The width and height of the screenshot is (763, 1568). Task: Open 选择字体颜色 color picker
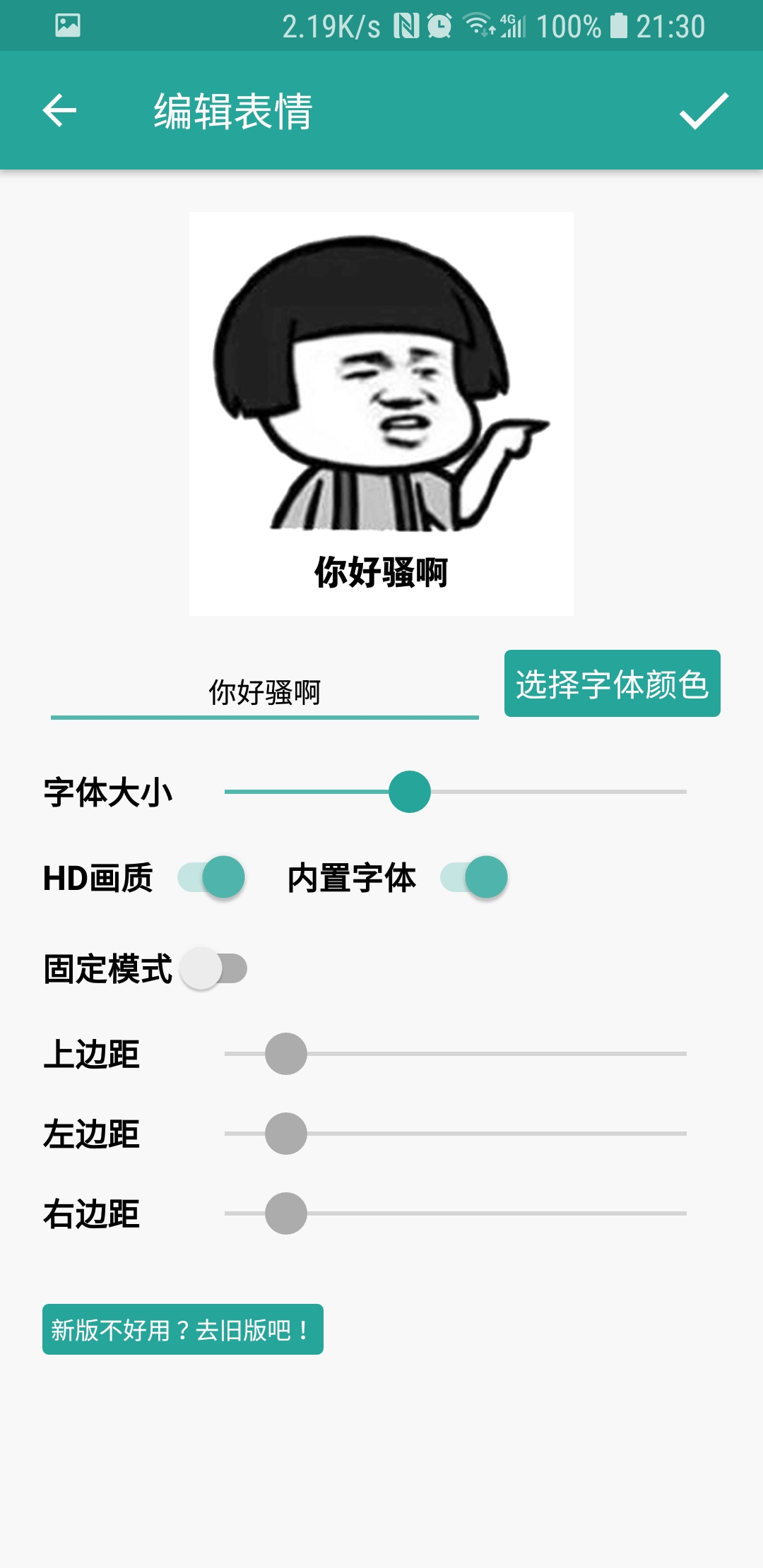click(612, 684)
